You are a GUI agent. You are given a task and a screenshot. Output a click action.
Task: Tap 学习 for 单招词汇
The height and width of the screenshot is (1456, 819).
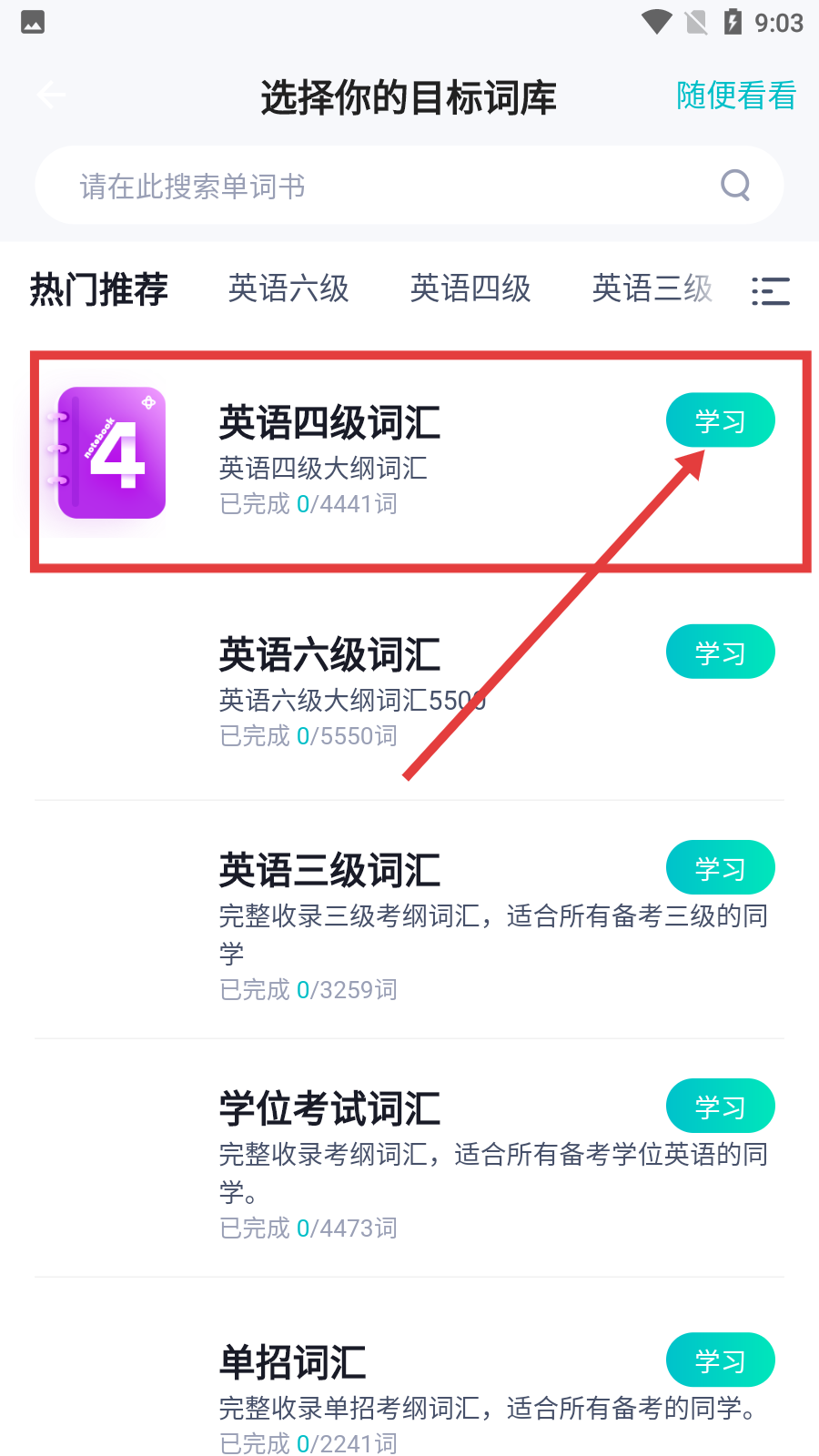tap(720, 1360)
